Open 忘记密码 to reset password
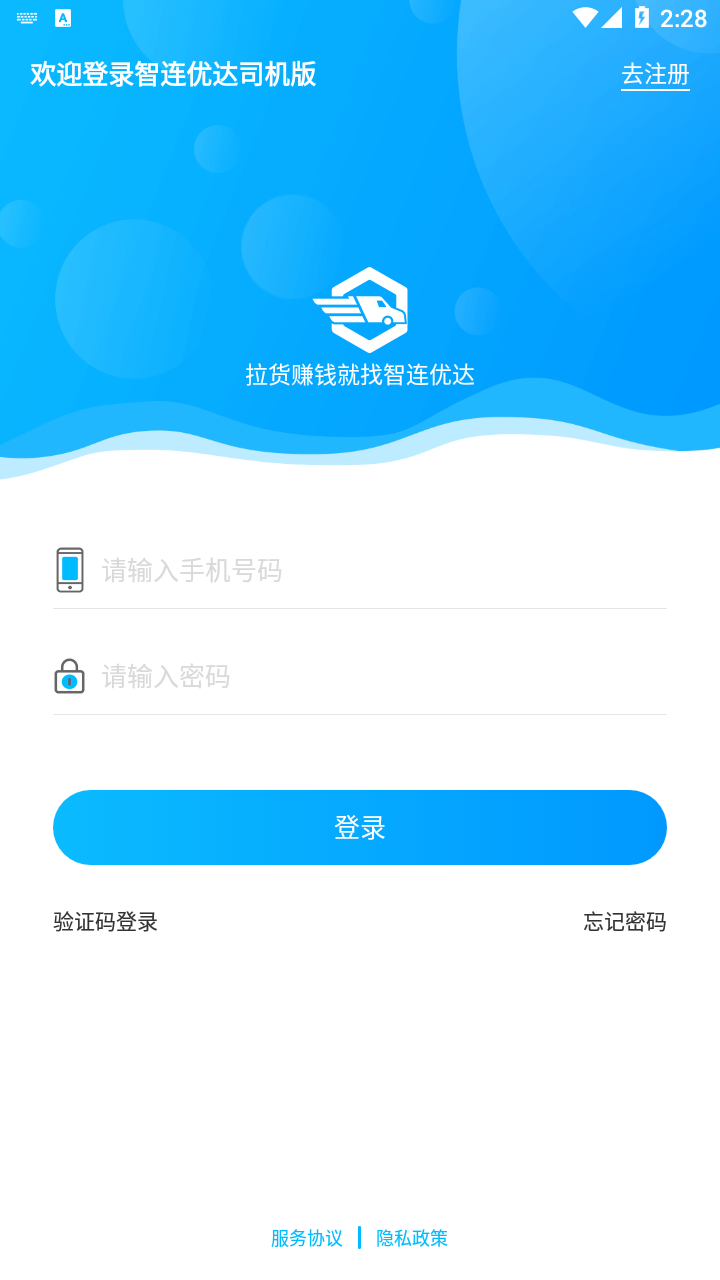Viewport: 720px width, 1280px height. point(625,922)
